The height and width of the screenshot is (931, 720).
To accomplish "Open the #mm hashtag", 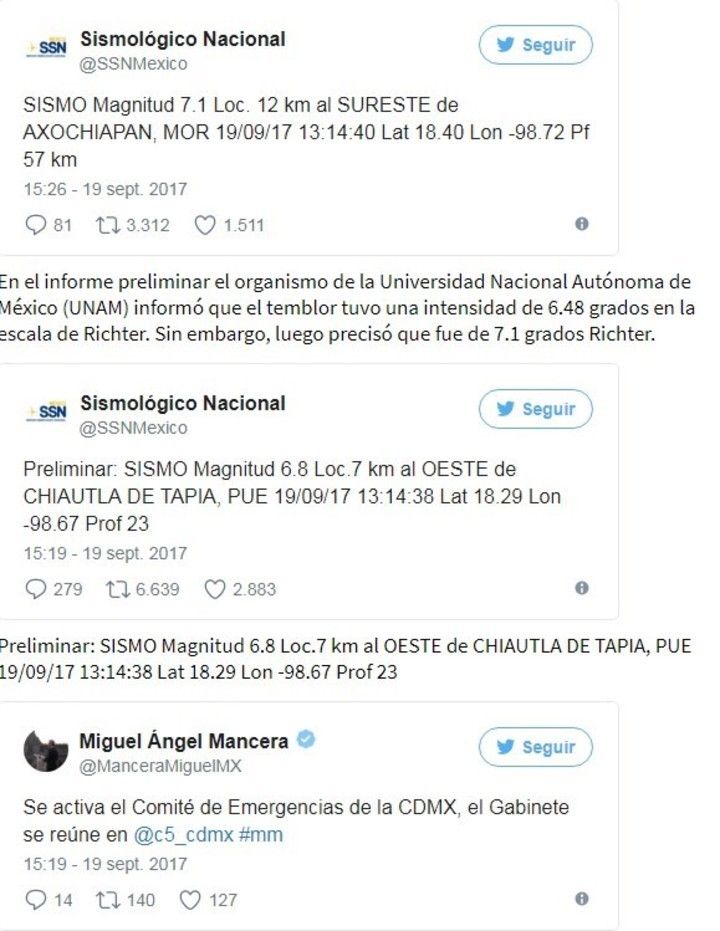I will click(261, 834).
